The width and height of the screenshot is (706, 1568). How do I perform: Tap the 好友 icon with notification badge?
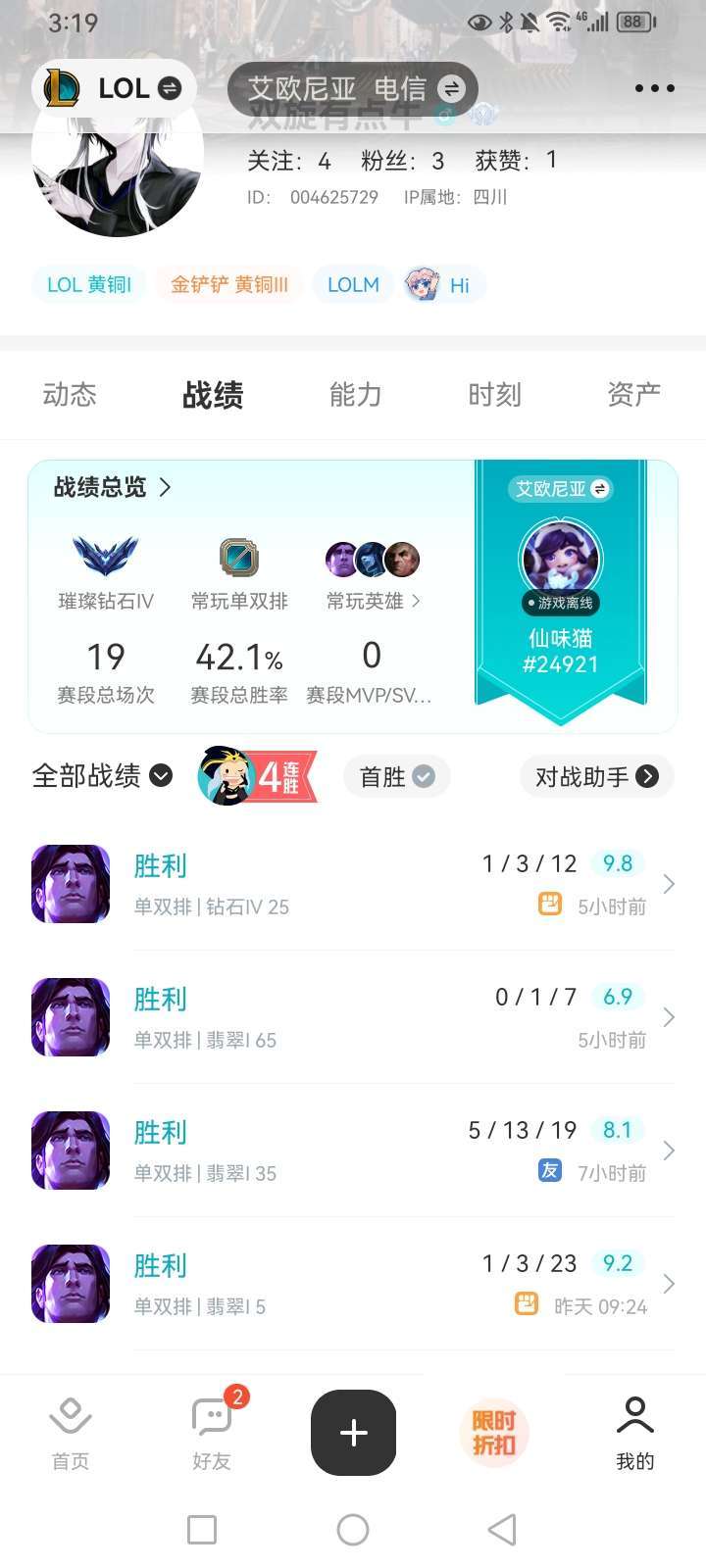coord(210,1415)
